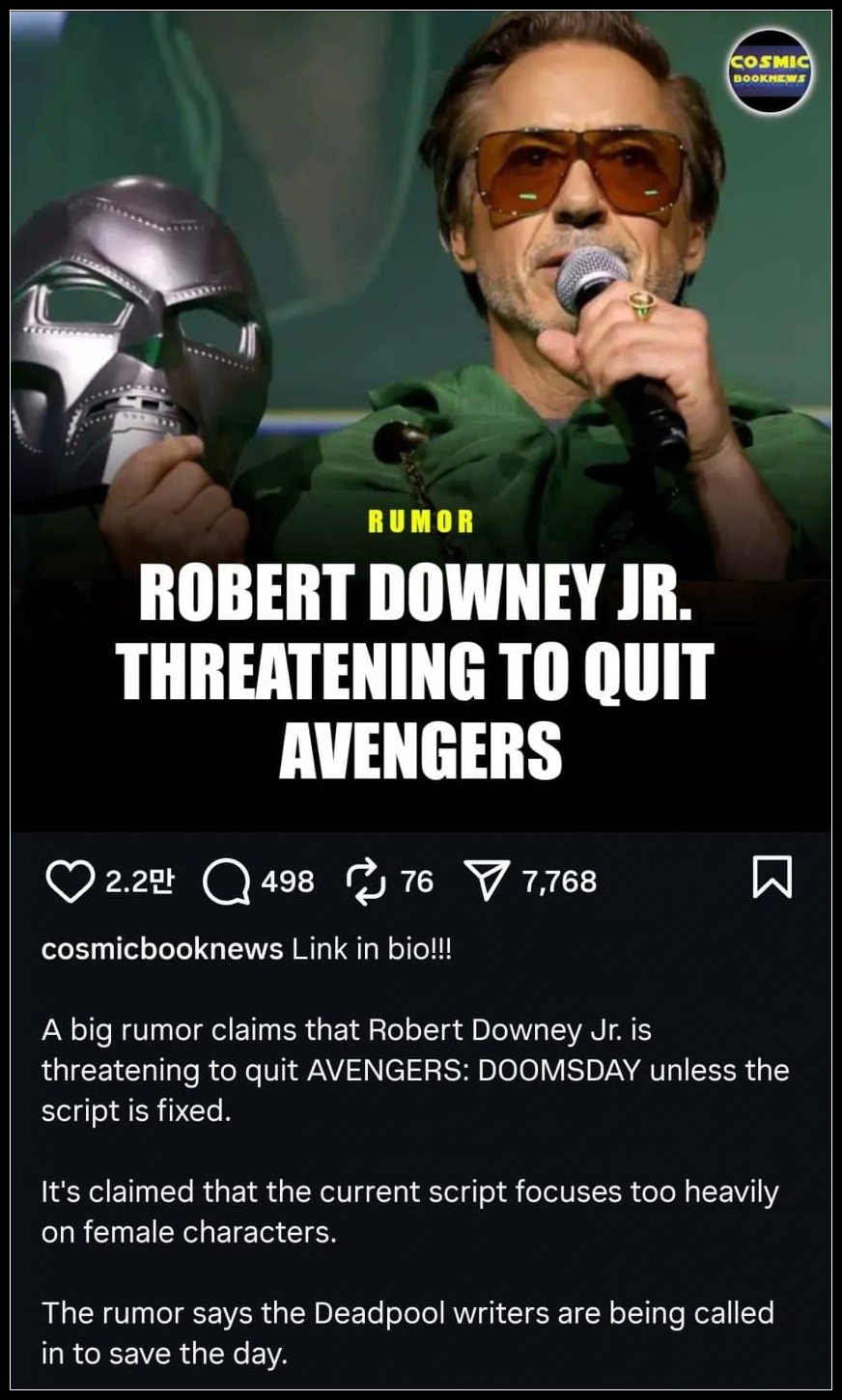842x1400 pixels.
Task: Like the cosmicbooknews post
Action: (70, 882)
